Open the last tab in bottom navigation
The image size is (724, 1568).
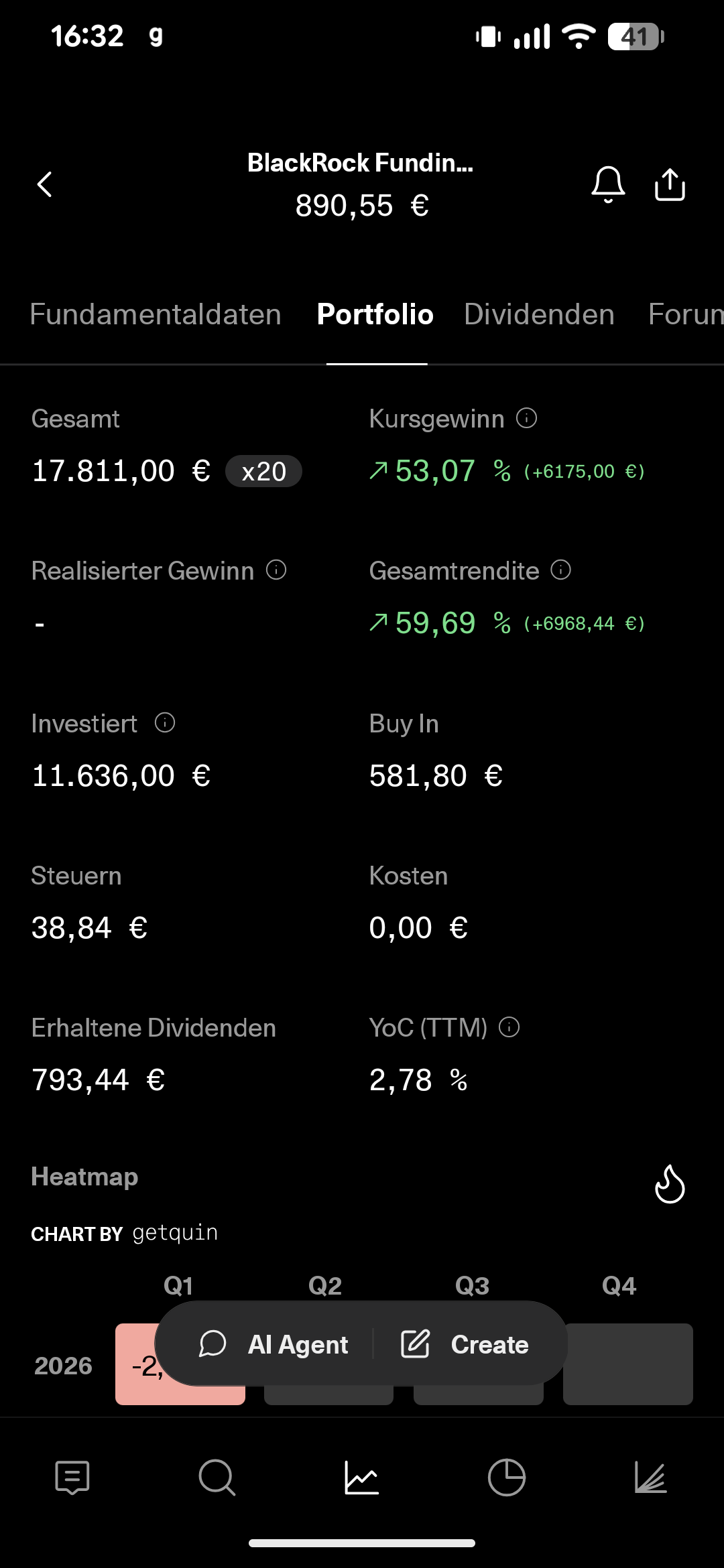[651, 1478]
